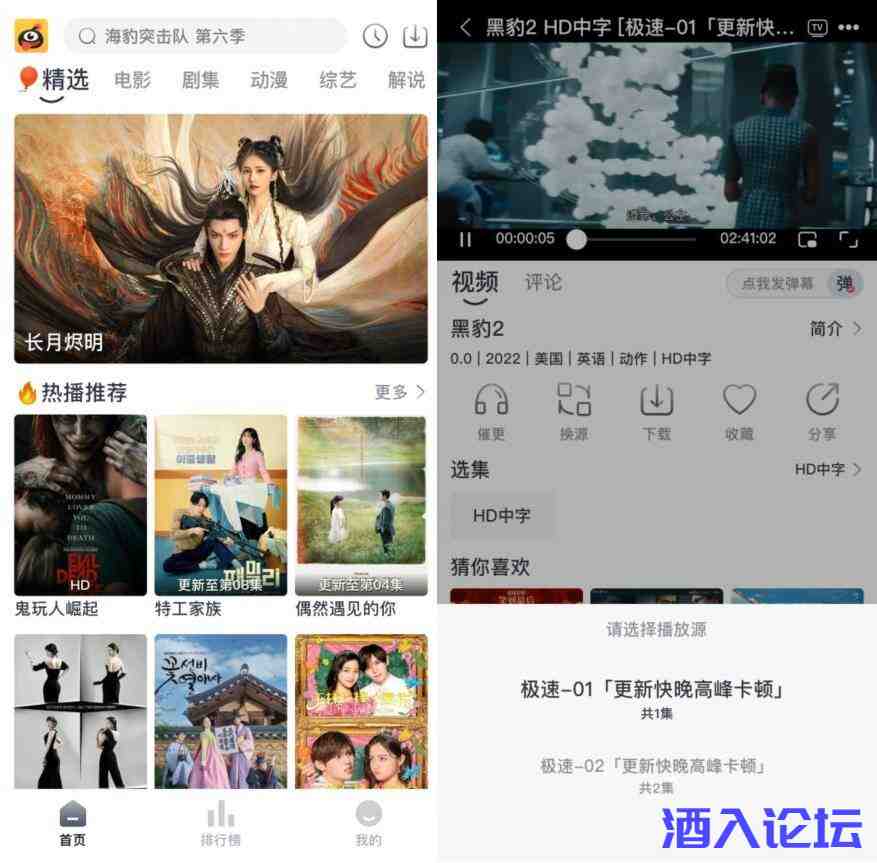
Task: Tap 更多 next to 热播推荐
Action: (x=399, y=392)
